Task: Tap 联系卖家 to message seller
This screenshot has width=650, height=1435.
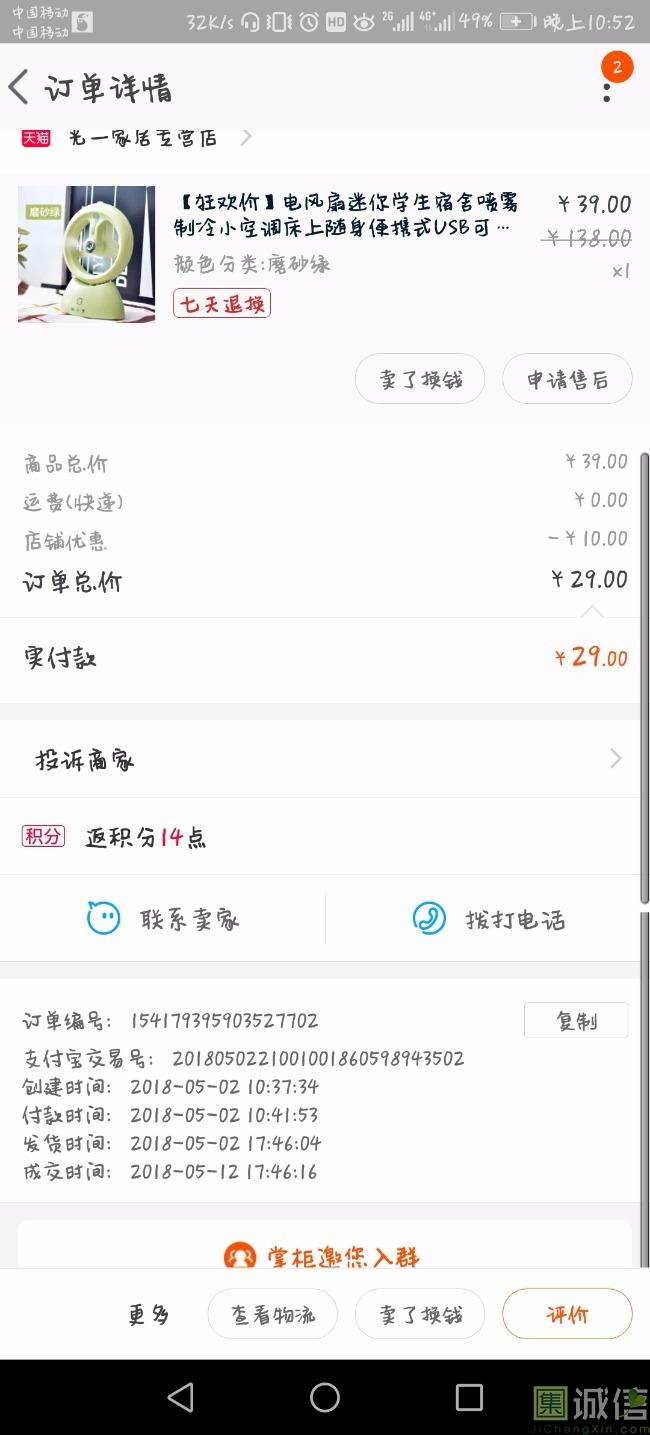Action: pyautogui.click(x=163, y=919)
